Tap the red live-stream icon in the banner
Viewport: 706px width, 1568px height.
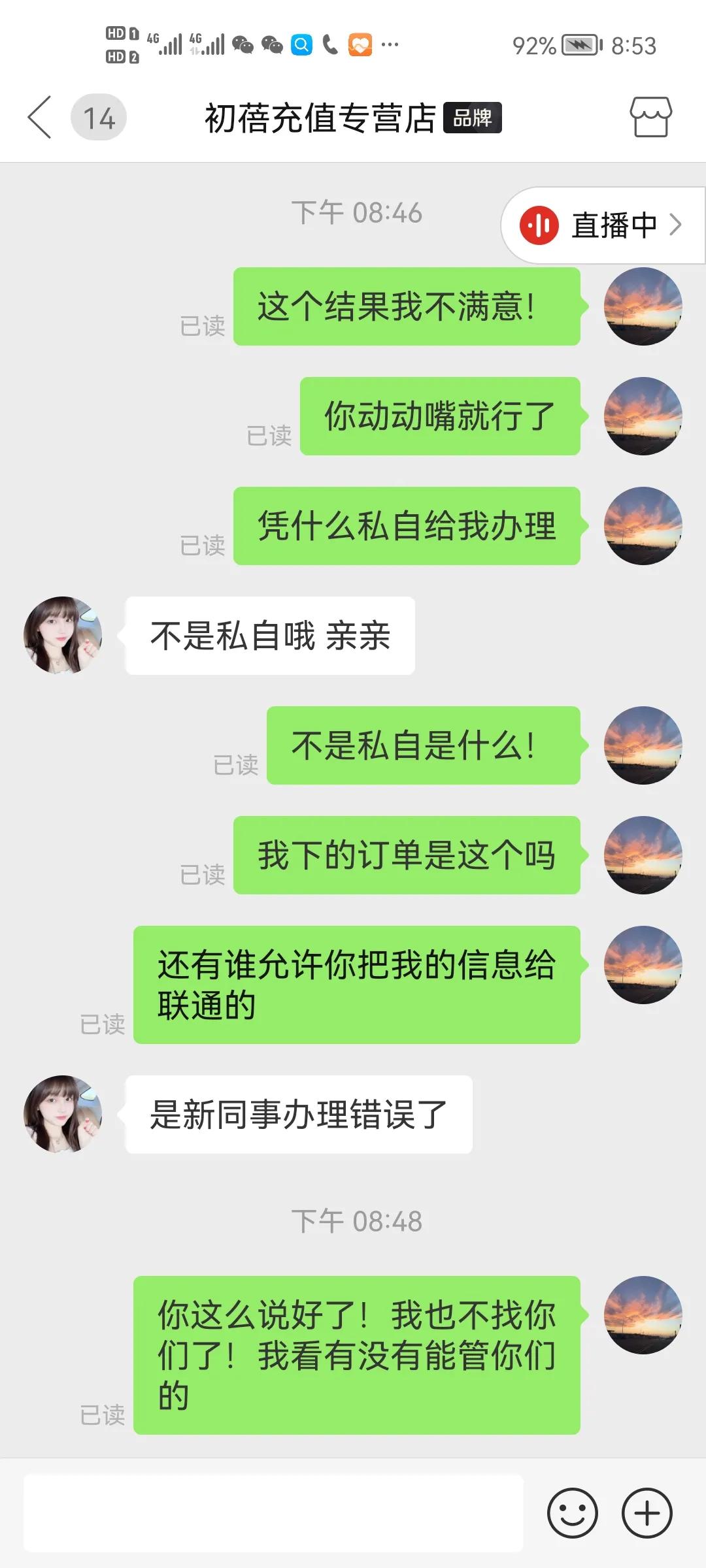coord(539,224)
